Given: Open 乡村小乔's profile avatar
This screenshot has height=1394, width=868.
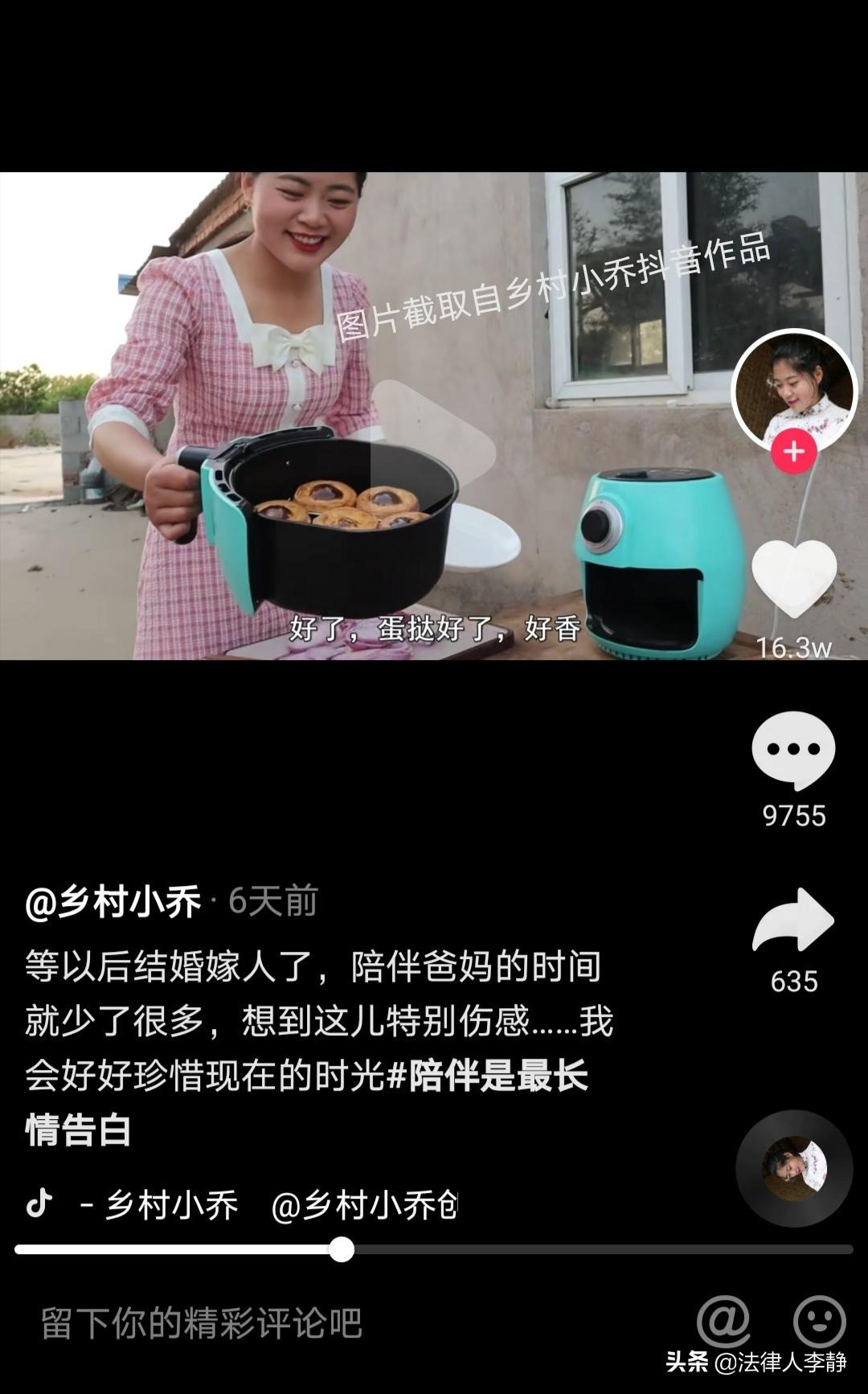Looking at the screenshot, I should tap(794, 390).
